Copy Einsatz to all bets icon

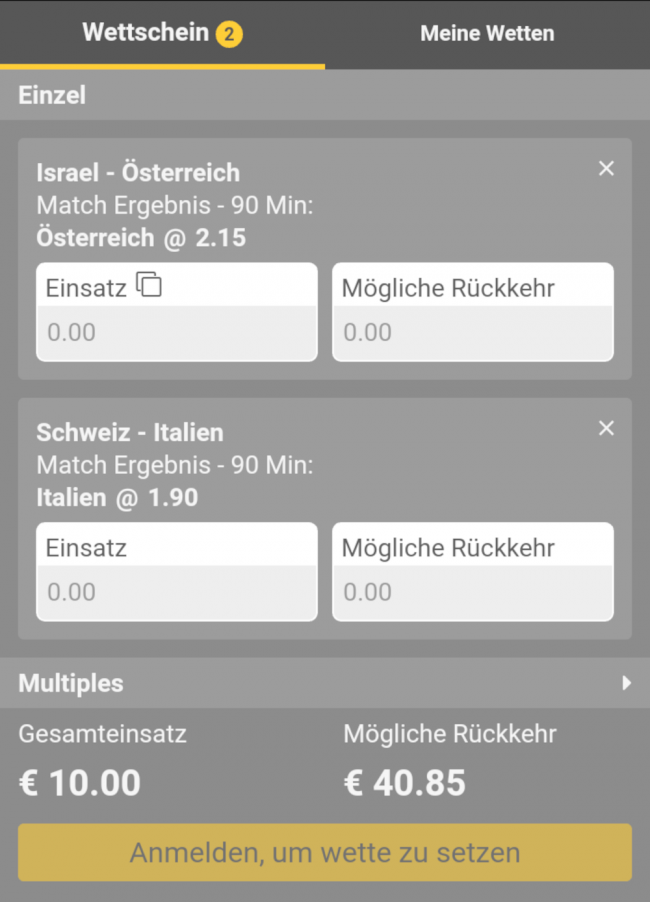coord(149,285)
